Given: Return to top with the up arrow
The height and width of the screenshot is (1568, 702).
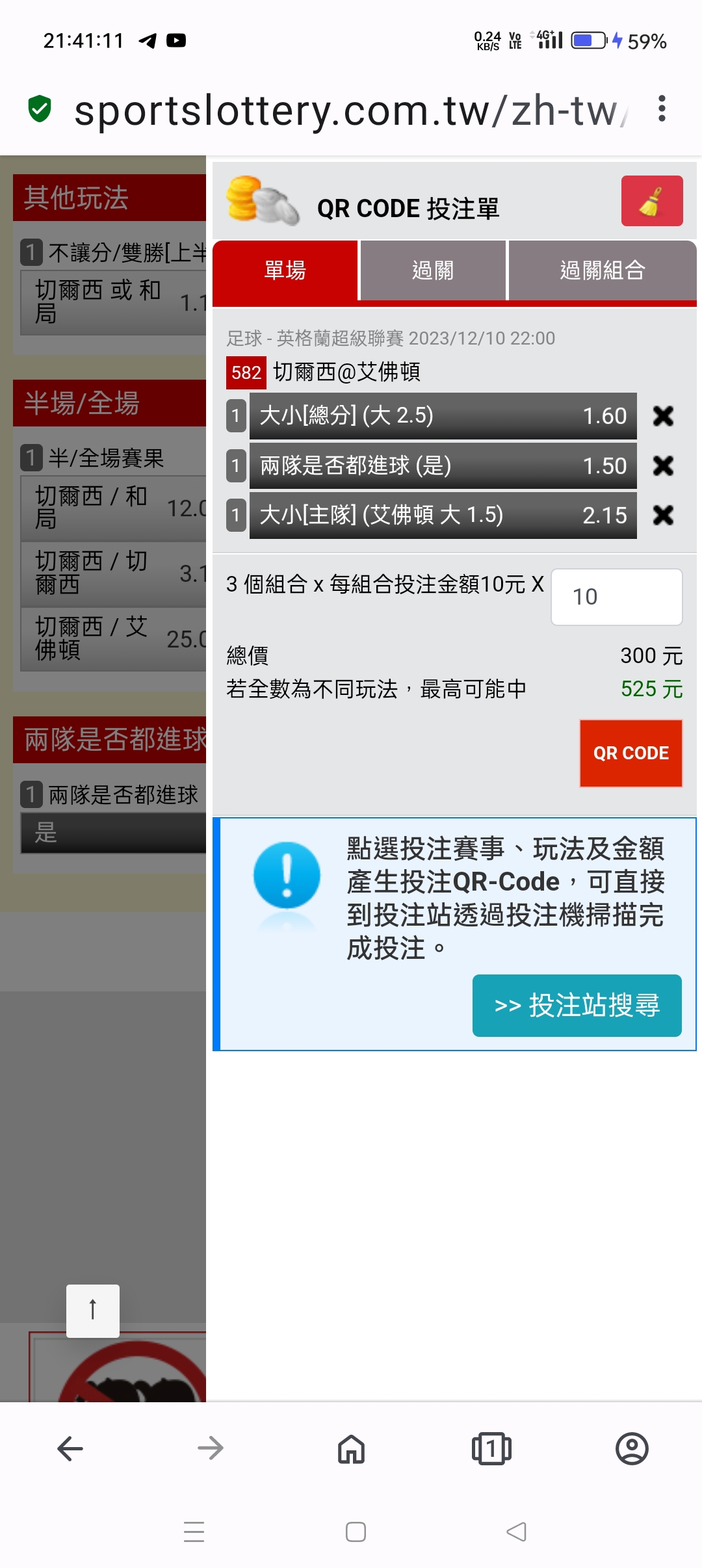Looking at the screenshot, I should click(x=93, y=1311).
